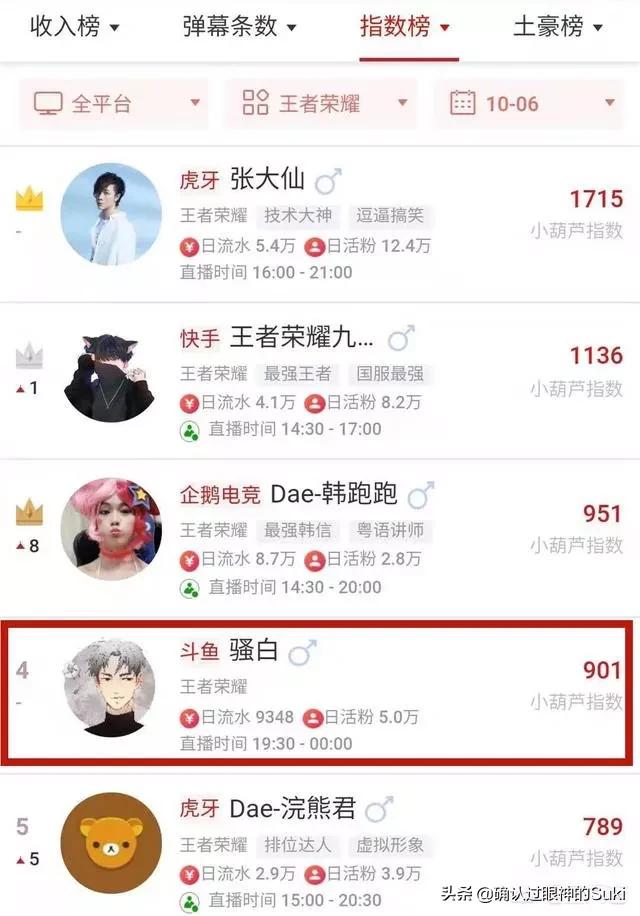Image resolution: width=640 pixels, height=916 pixels.
Task: Open the 10-06 date picker
Action: (533, 103)
